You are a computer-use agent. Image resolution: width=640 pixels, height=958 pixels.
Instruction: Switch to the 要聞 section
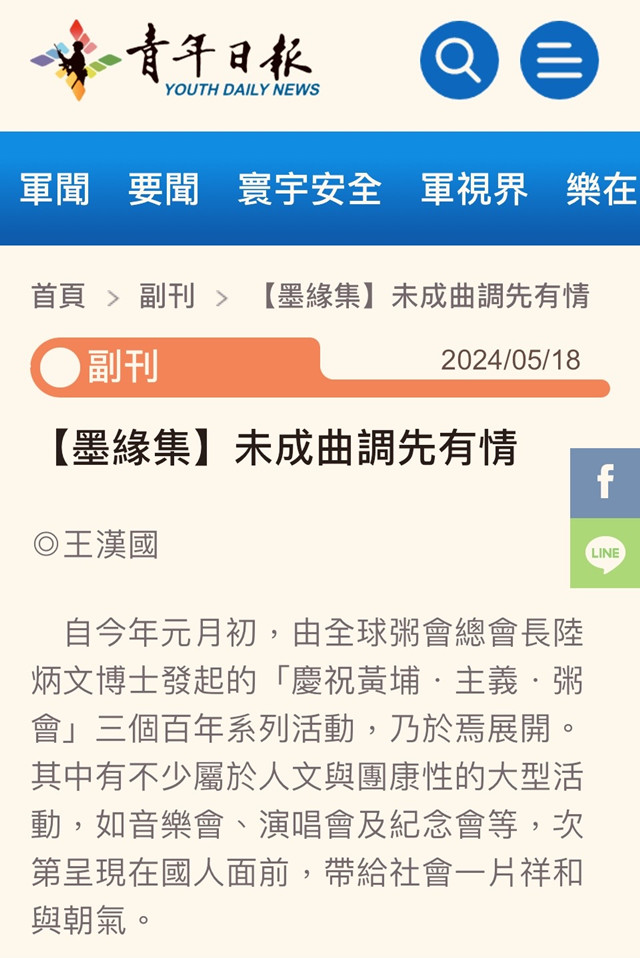(x=163, y=189)
